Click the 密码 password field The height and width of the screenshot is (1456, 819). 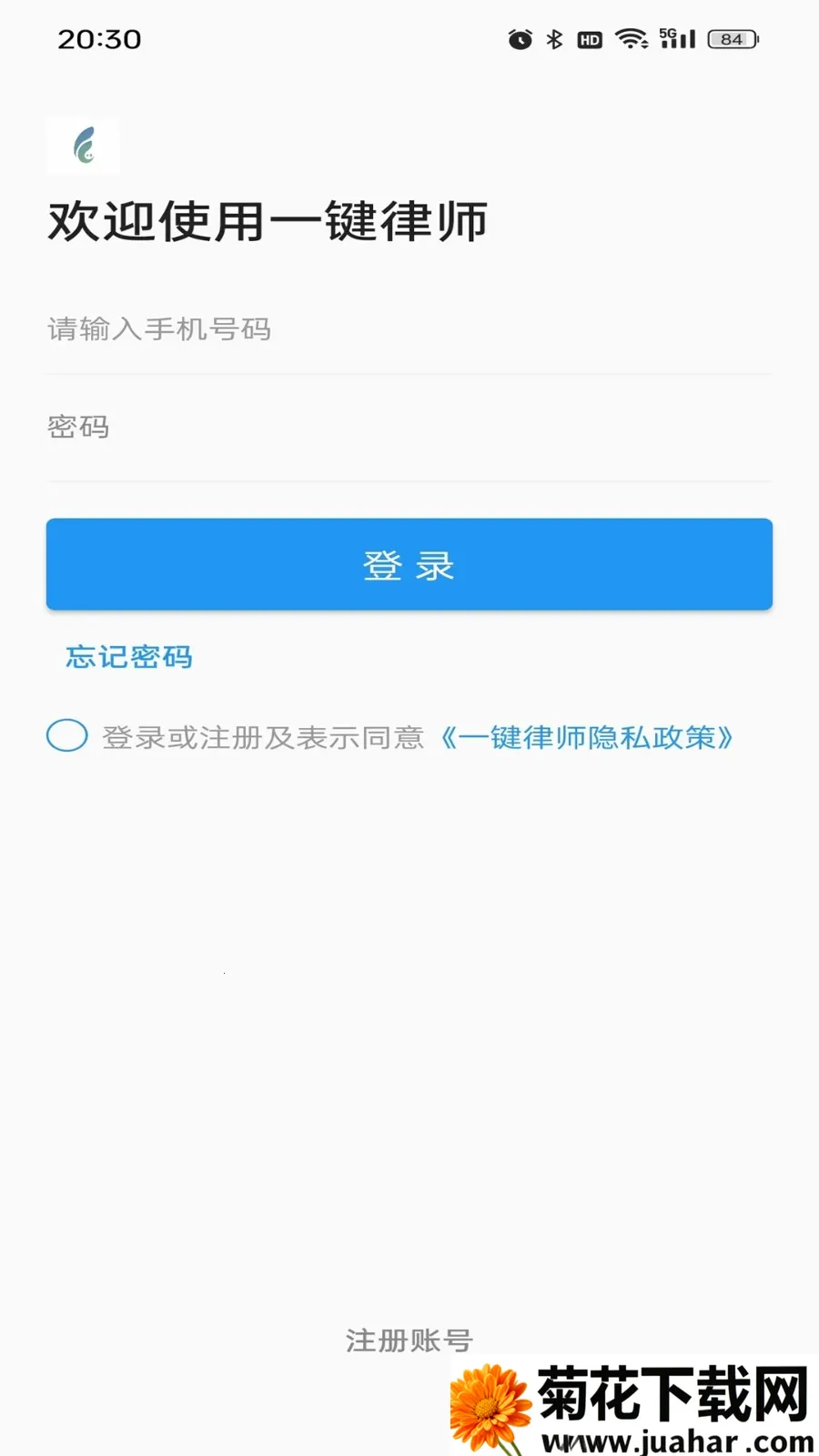point(409,428)
